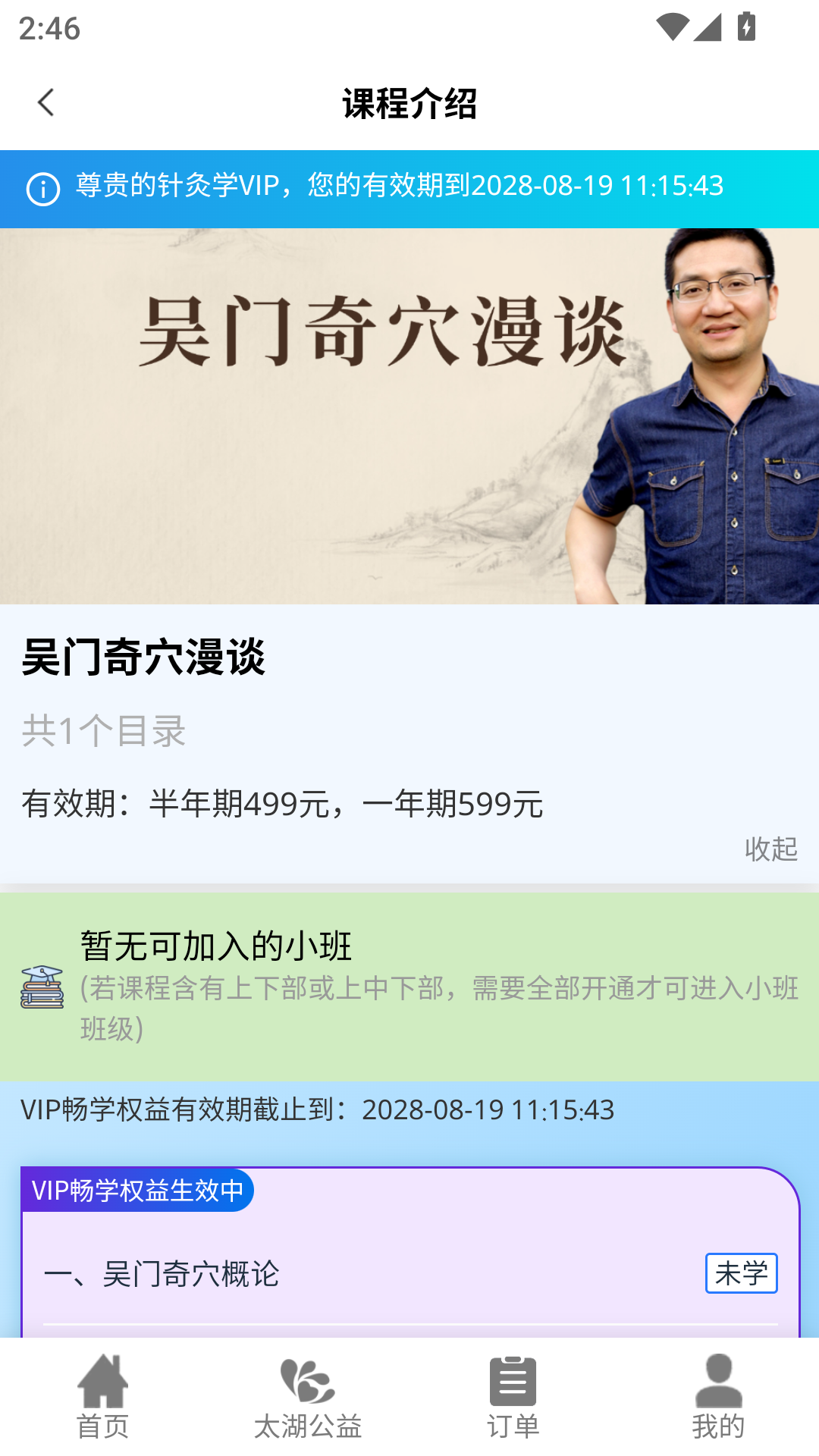Go to the 我的 tab
The image size is (819, 1456).
point(717,1396)
